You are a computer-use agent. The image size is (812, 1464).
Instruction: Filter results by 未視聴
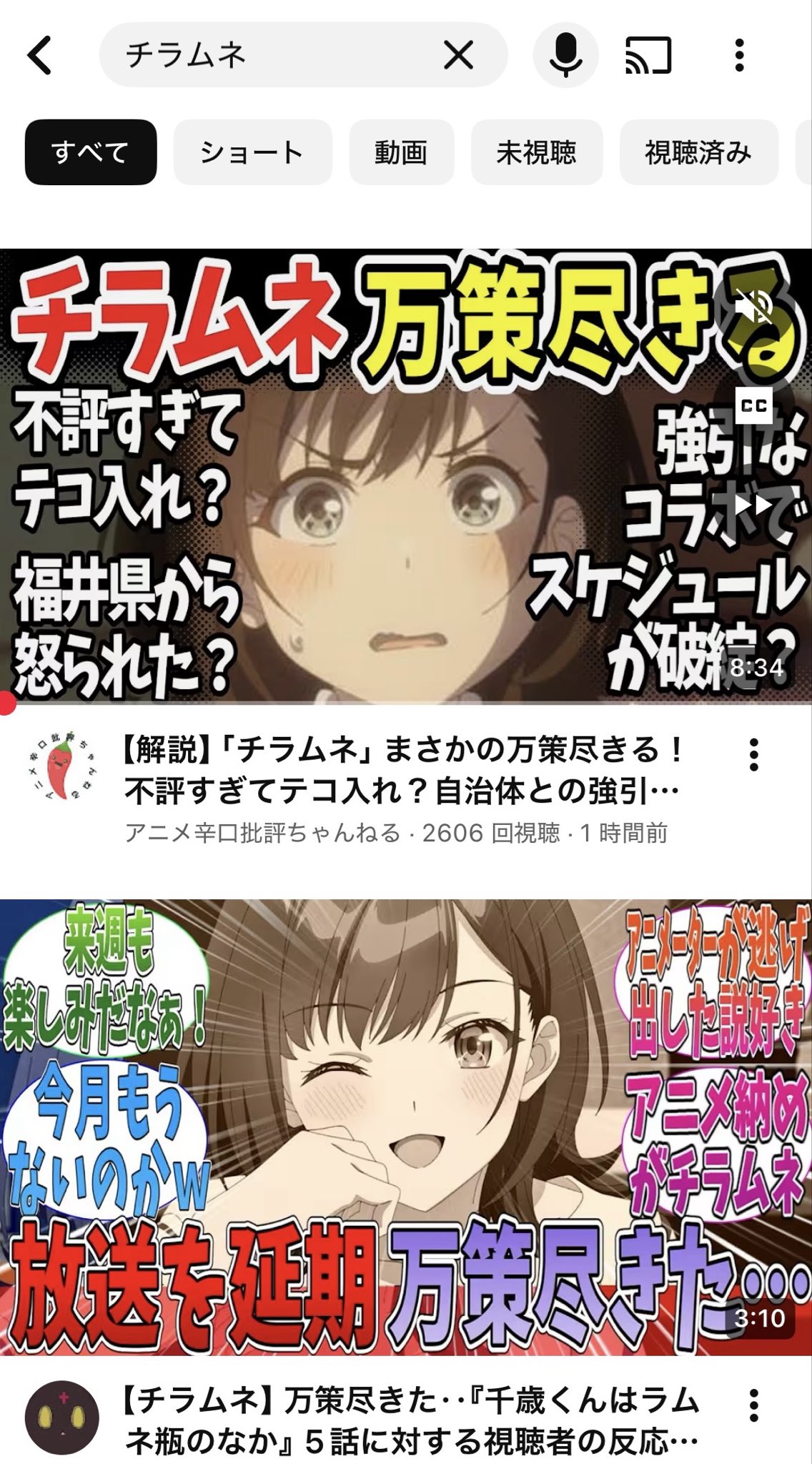point(536,152)
